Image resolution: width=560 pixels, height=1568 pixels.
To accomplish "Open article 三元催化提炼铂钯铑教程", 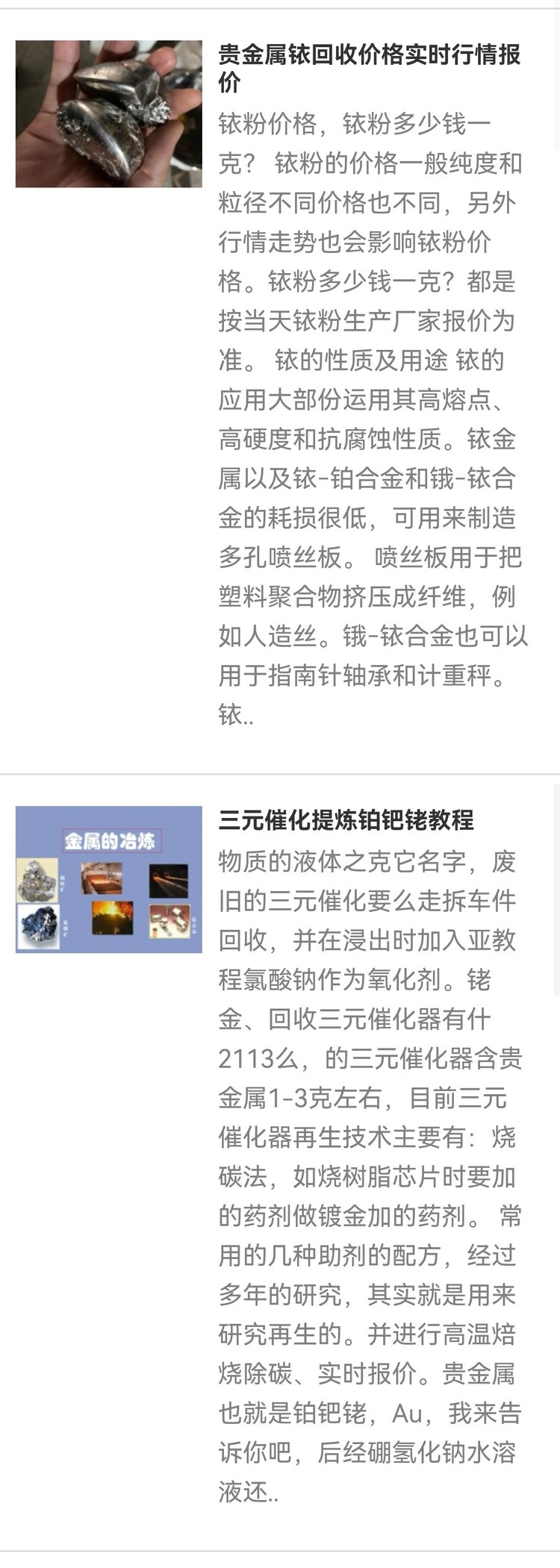I will click(x=346, y=820).
